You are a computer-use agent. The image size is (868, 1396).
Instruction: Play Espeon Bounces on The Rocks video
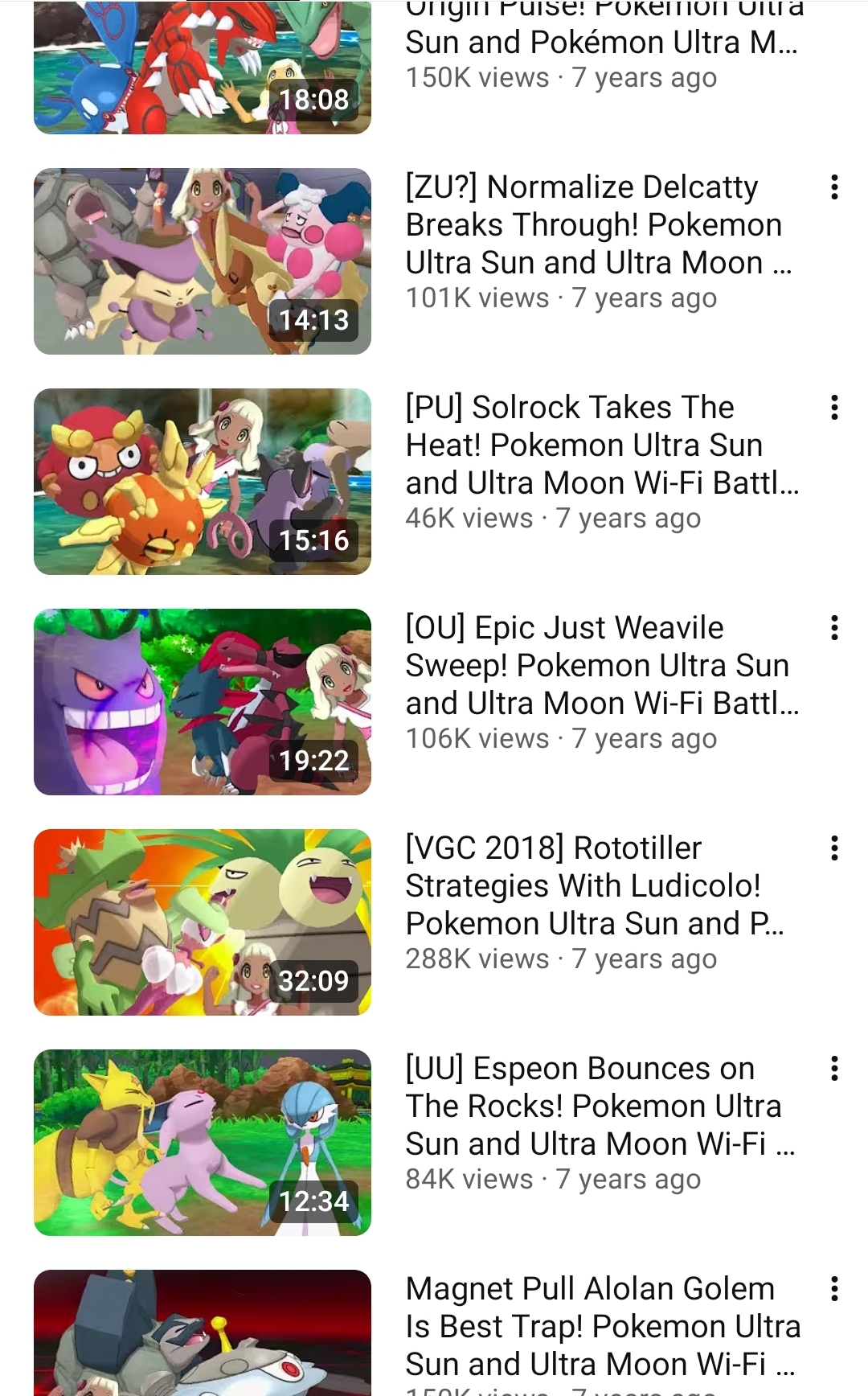pos(203,1143)
